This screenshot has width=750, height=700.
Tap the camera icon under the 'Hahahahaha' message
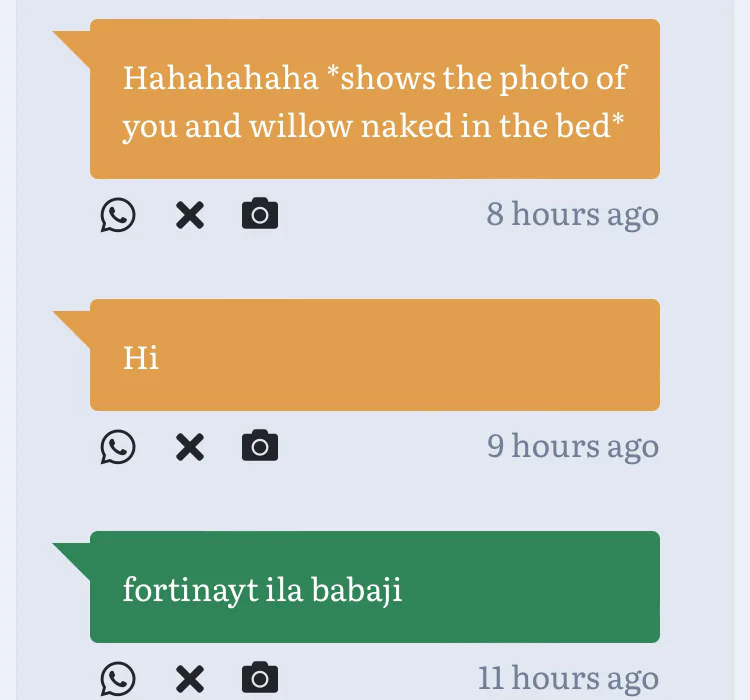tap(260, 214)
